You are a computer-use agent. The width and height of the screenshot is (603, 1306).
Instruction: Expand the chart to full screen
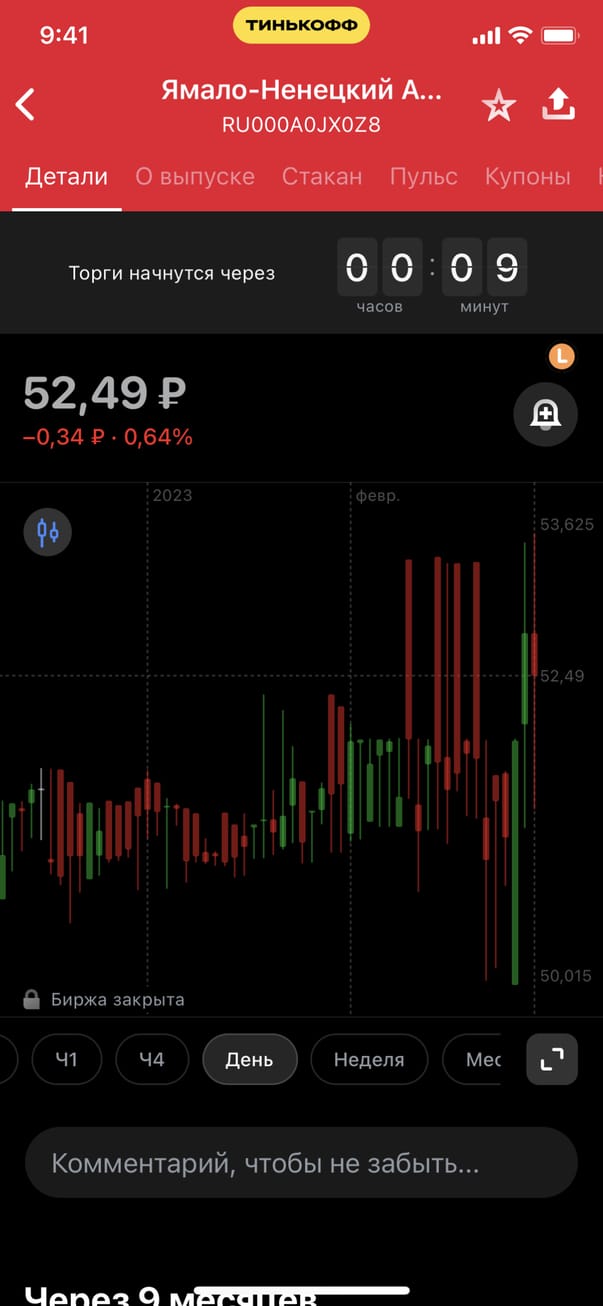(x=552, y=1059)
